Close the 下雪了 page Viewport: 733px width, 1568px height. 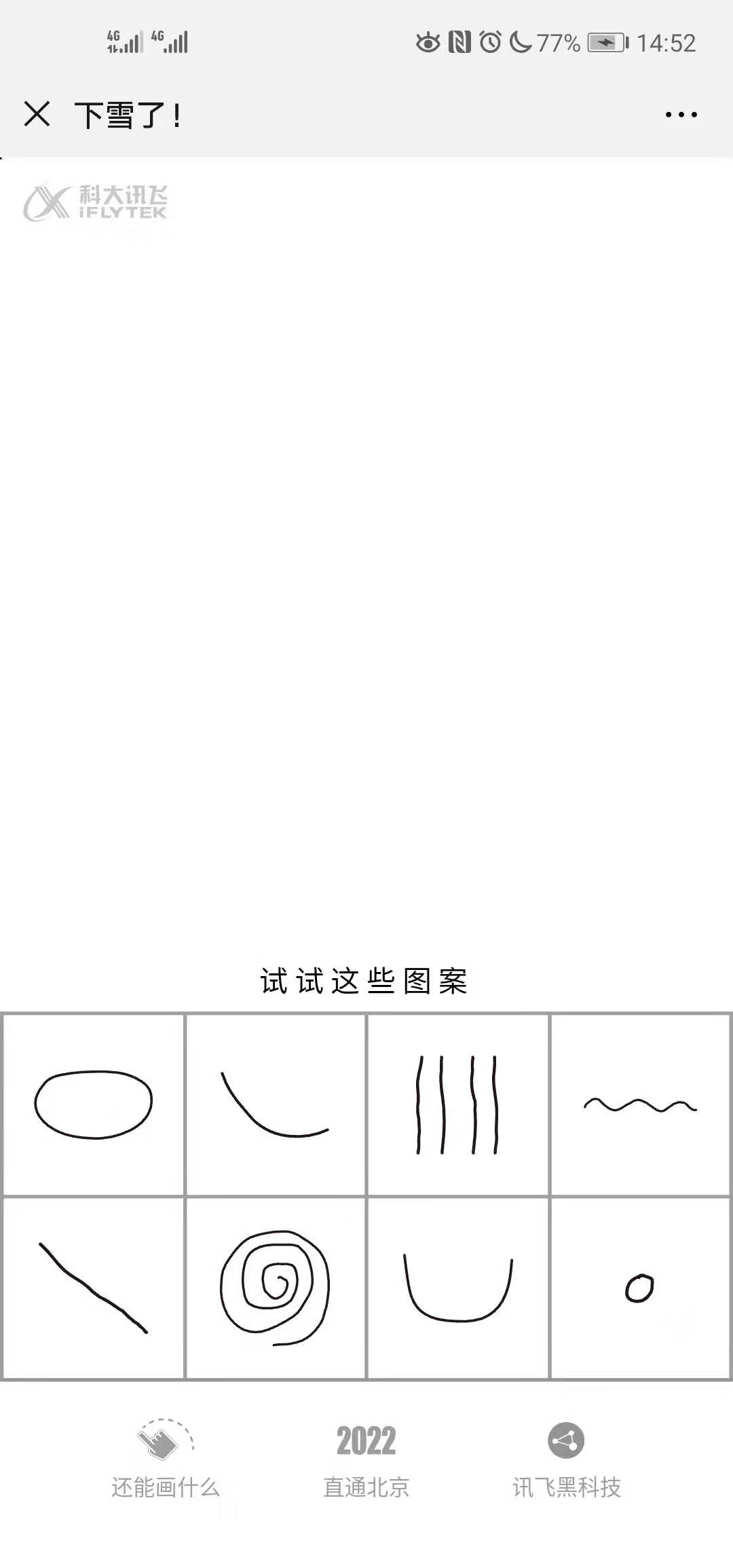pyautogui.click(x=37, y=114)
